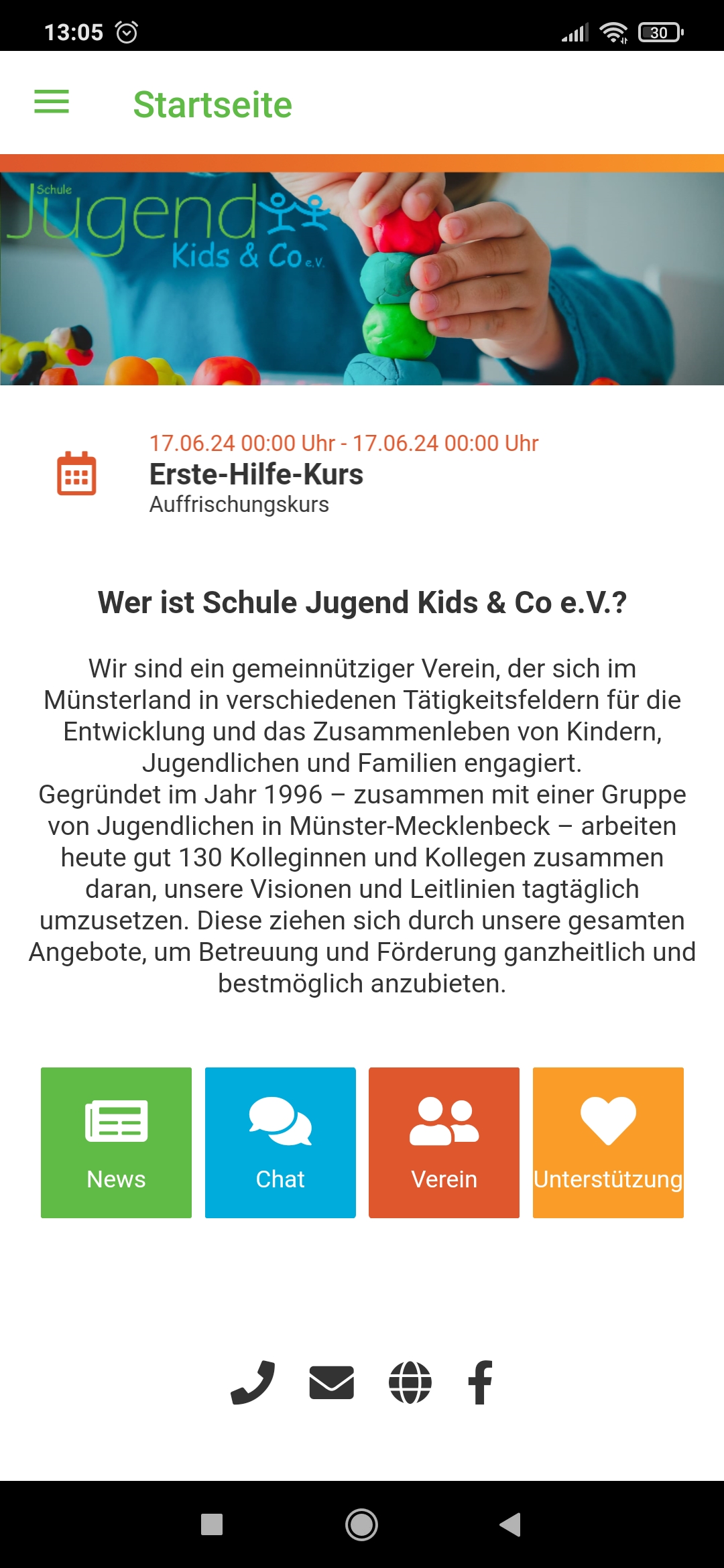
Task: Go back using system back button
Action: tap(511, 1524)
